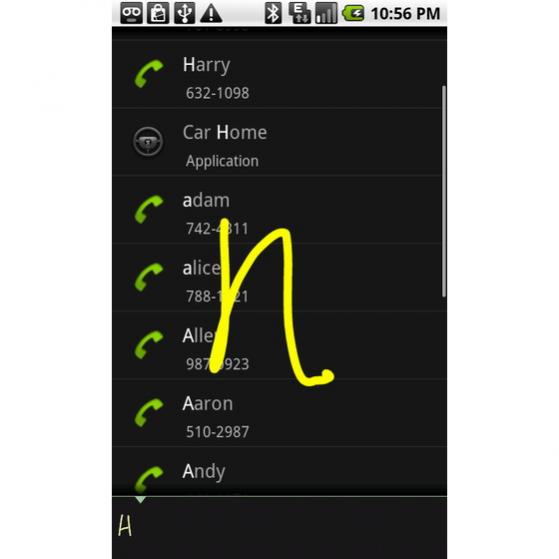Open Andy's contact row
The width and height of the screenshot is (559, 559).
pyautogui.click(x=279, y=471)
